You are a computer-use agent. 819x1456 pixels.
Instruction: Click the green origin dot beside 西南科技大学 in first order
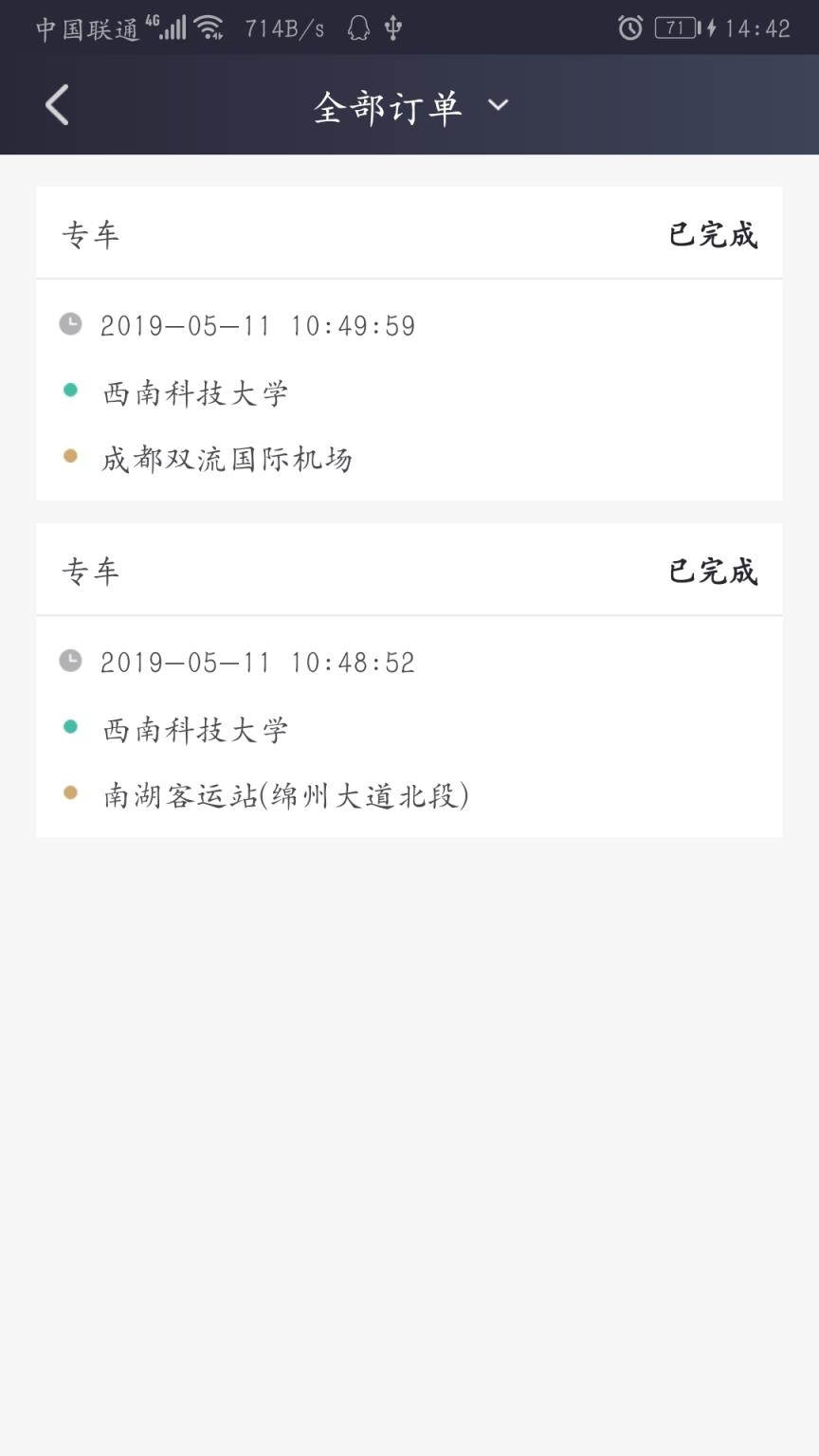[70, 391]
